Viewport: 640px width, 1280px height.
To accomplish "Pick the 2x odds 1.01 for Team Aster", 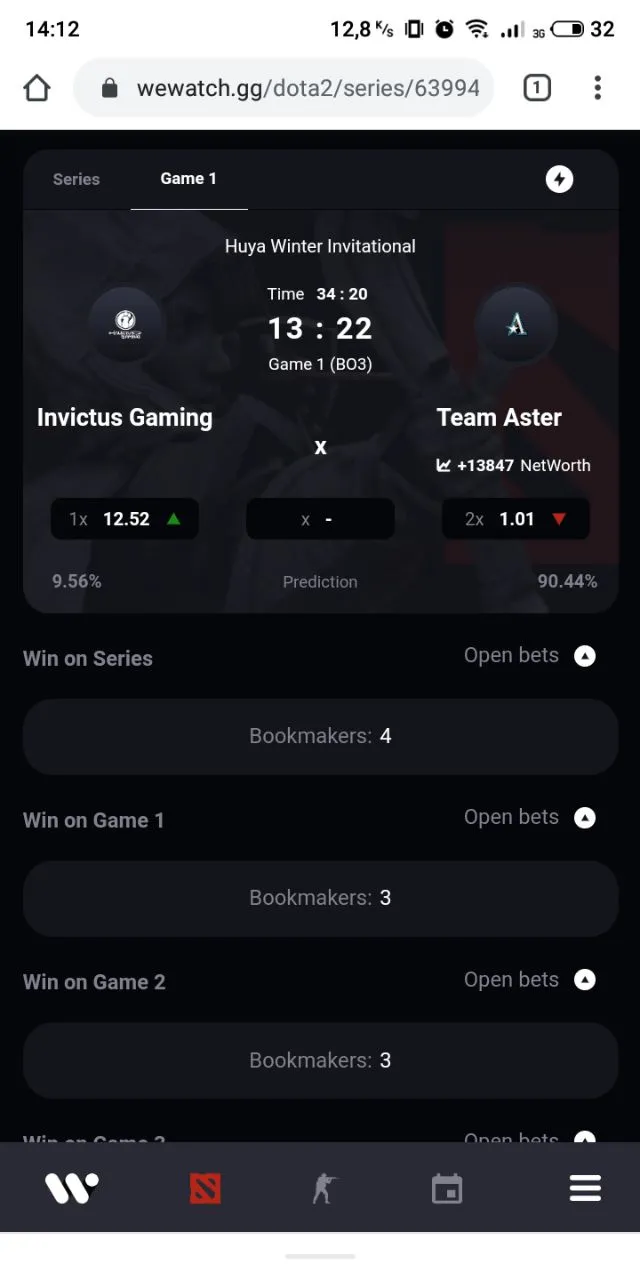I will (x=515, y=519).
